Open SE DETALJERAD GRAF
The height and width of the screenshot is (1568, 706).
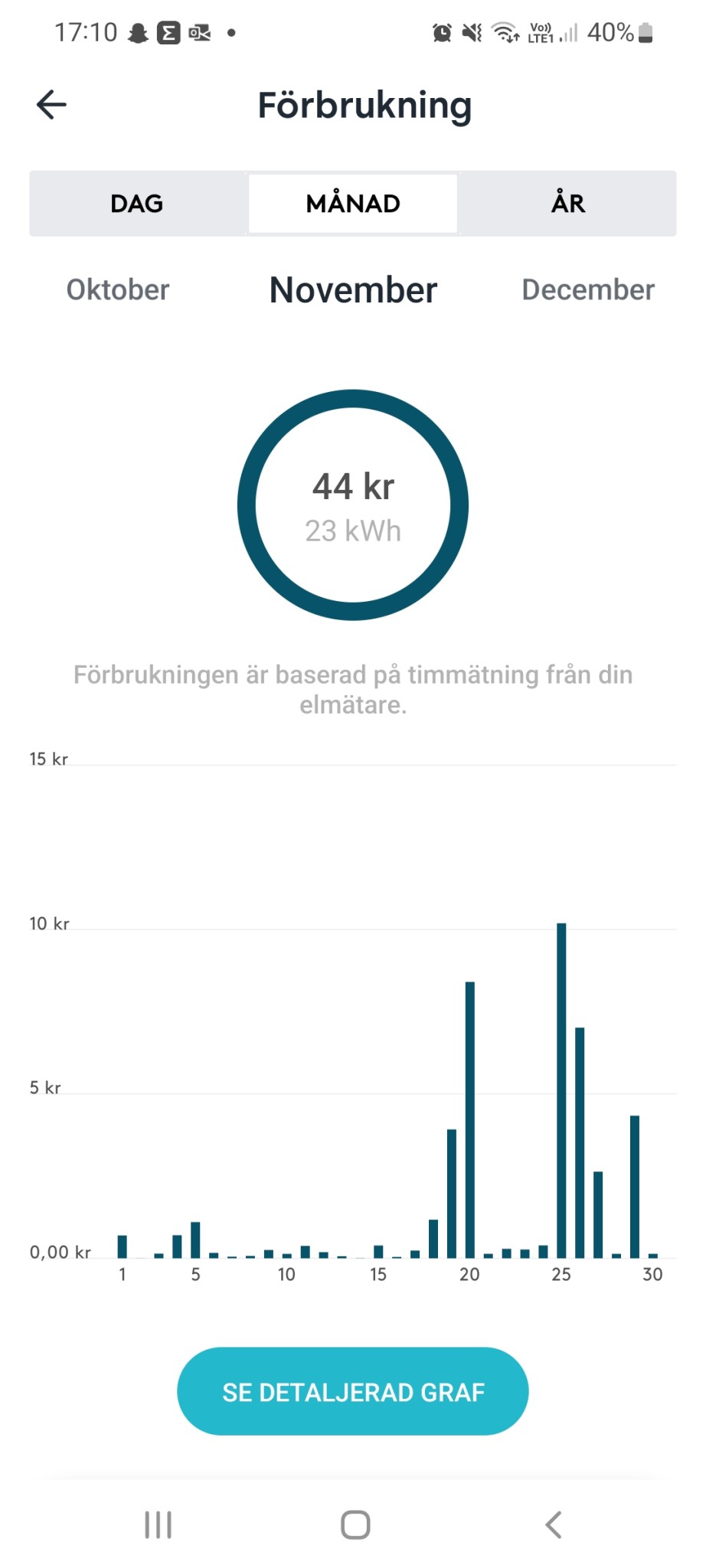(x=353, y=1391)
